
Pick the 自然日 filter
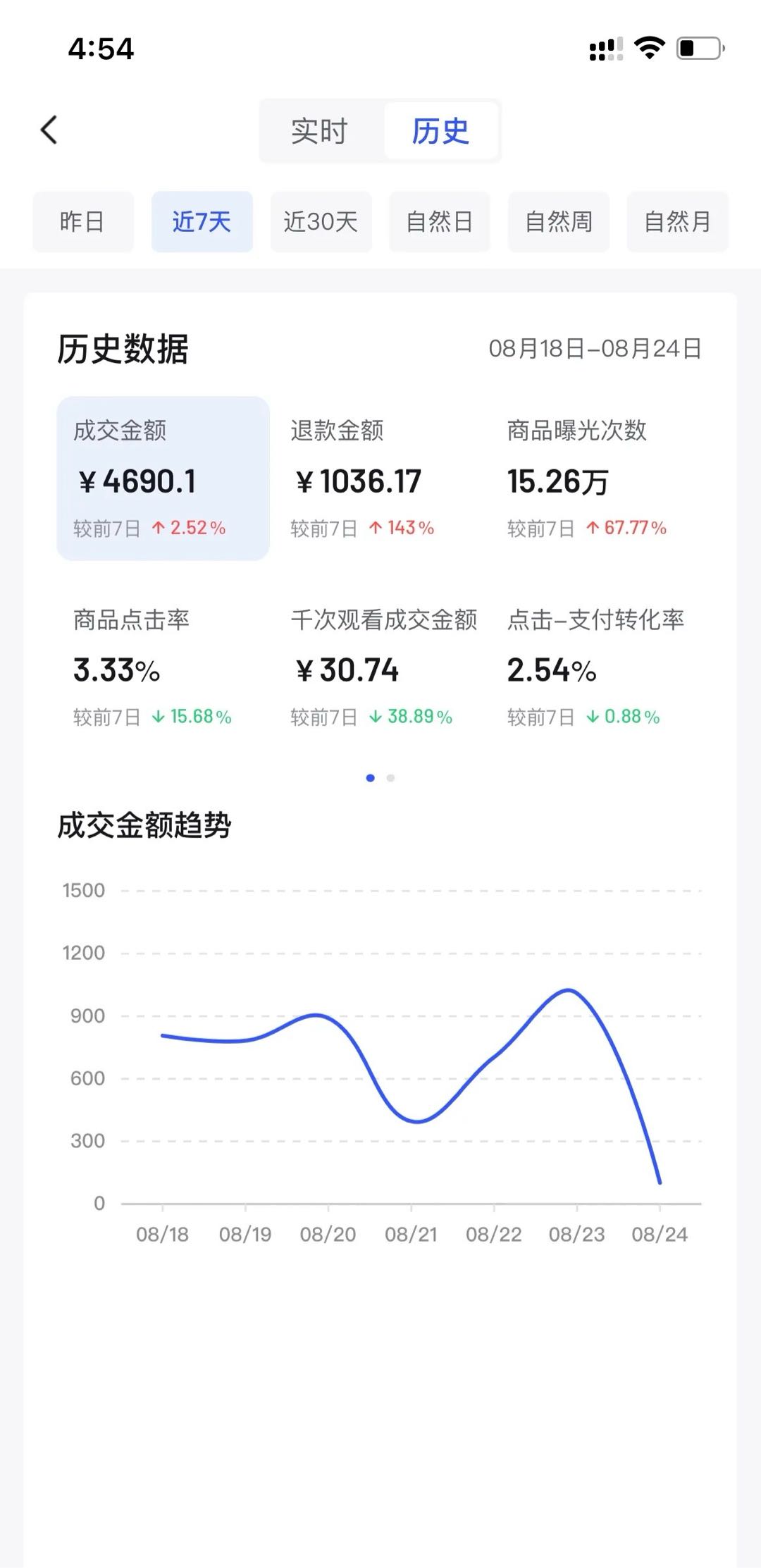point(440,222)
